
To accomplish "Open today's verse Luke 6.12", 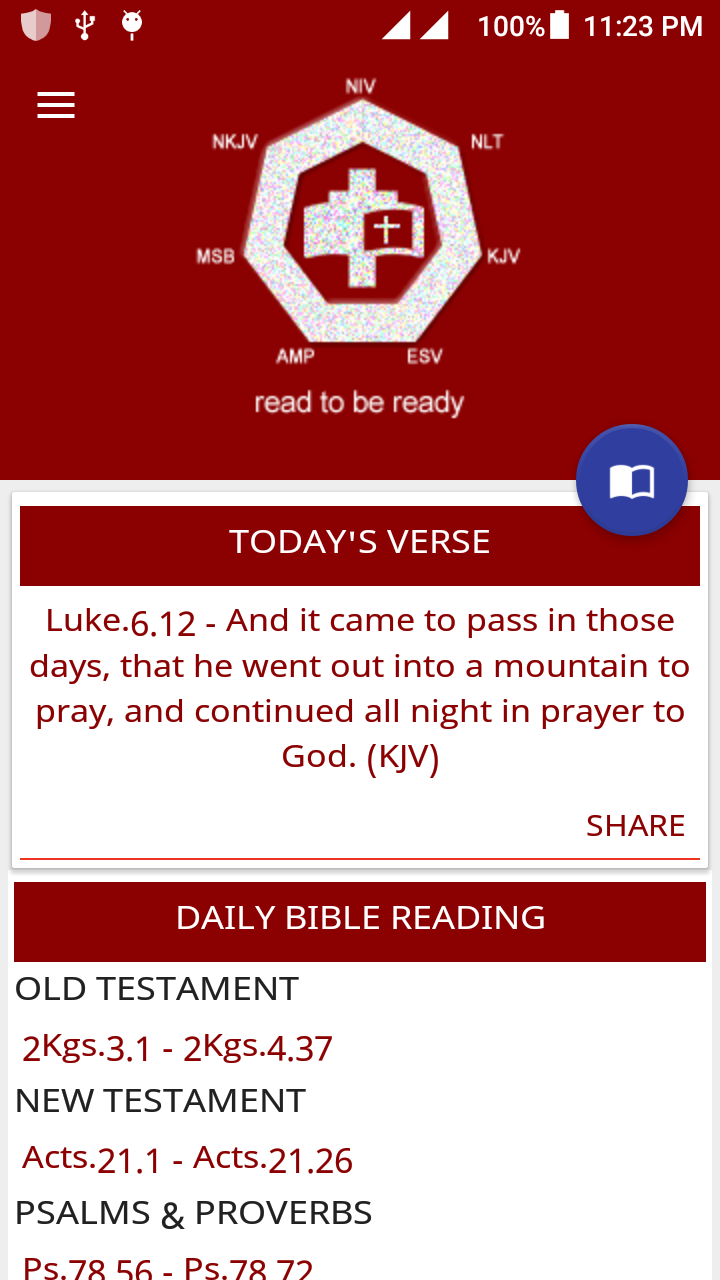I will point(360,689).
